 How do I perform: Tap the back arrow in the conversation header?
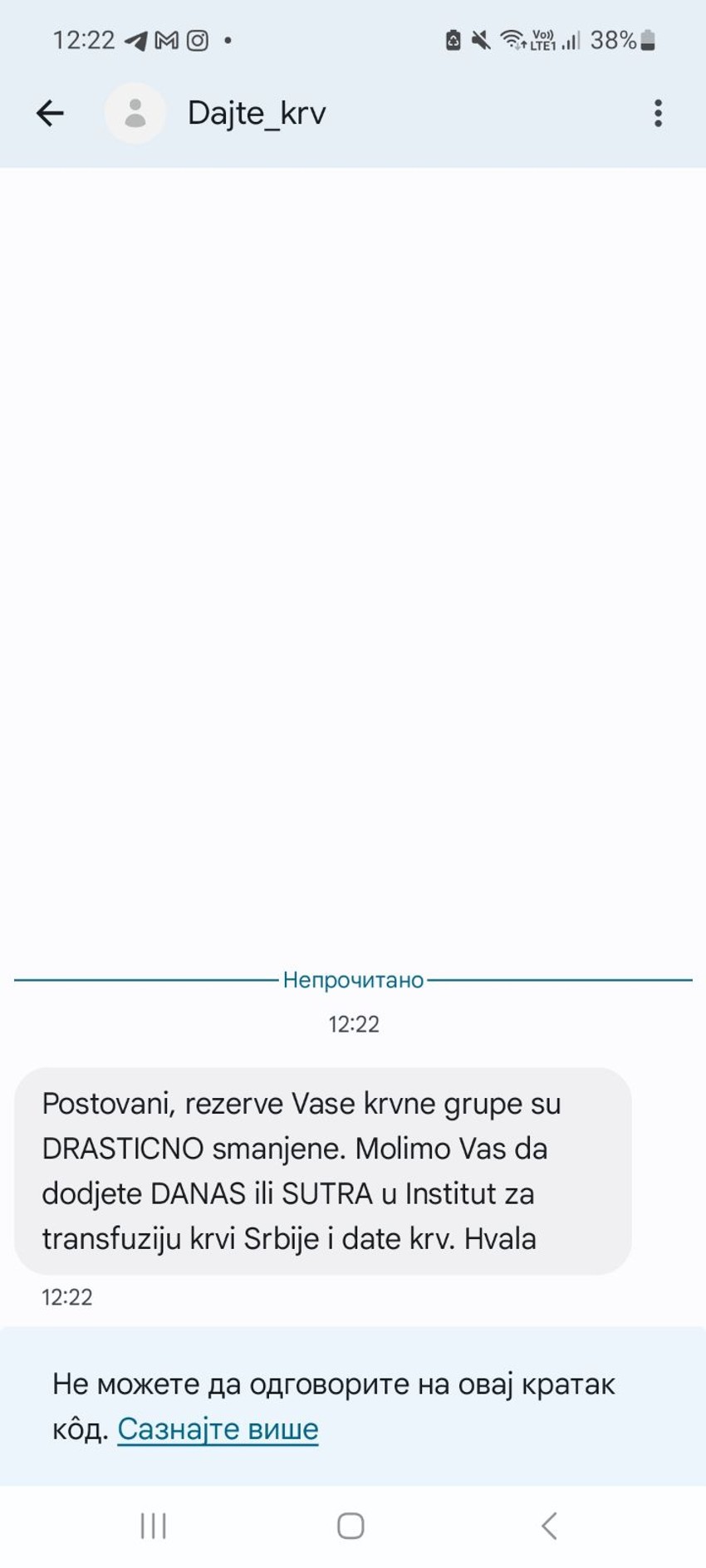coord(50,113)
